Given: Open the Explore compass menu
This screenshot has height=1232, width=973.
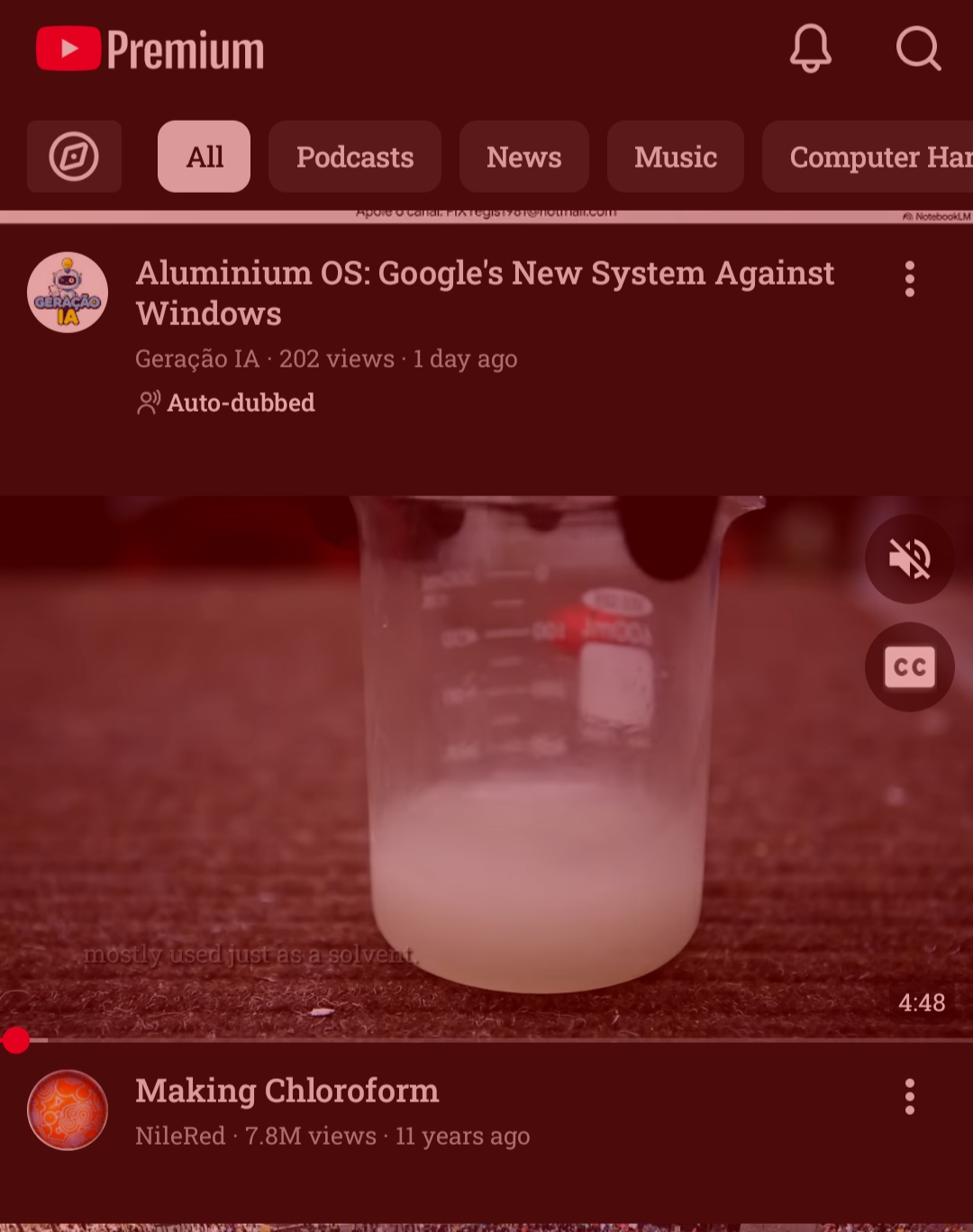Looking at the screenshot, I should [74, 157].
